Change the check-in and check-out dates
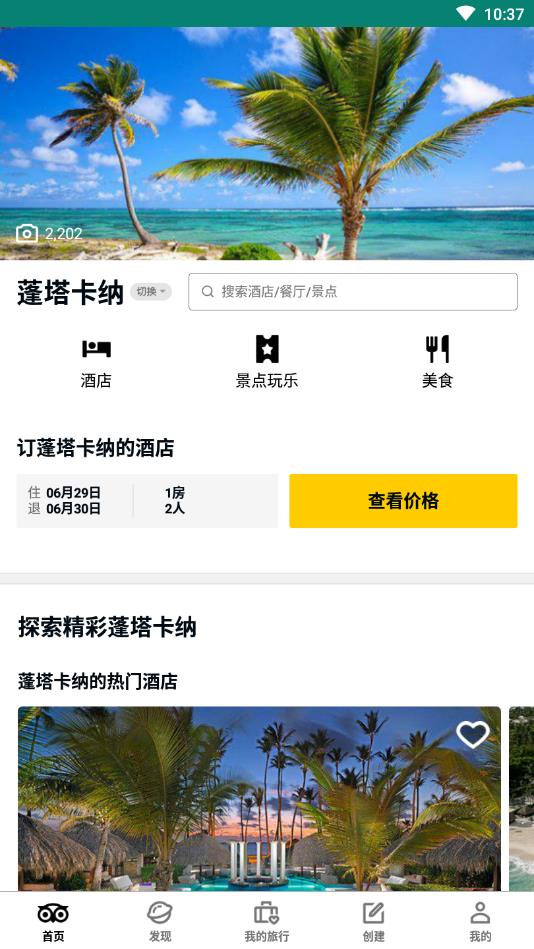Screen dimensions: 534x949 [x=74, y=501]
